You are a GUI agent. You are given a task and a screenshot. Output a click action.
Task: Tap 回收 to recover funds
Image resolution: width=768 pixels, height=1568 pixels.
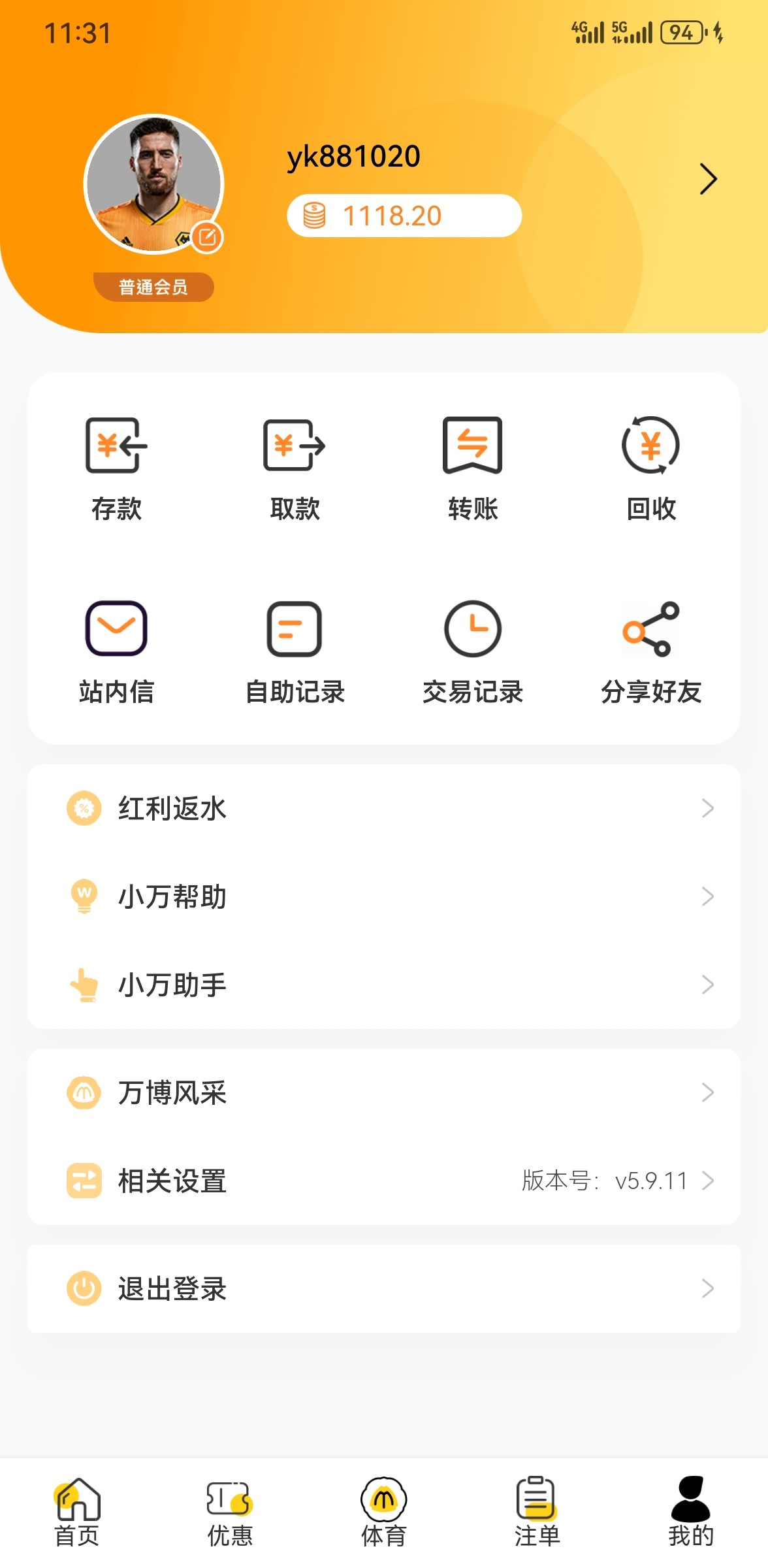pos(651,468)
